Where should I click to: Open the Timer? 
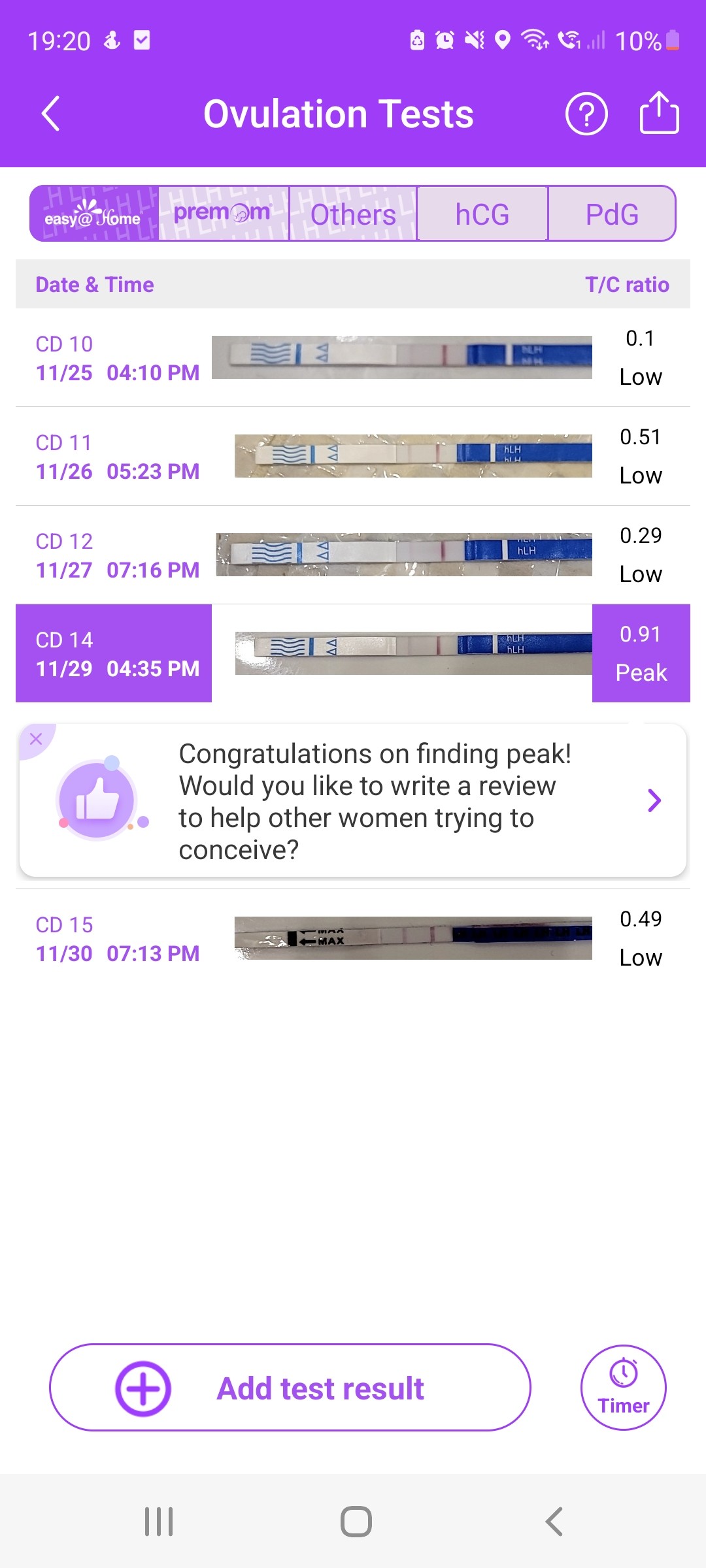pyautogui.click(x=623, y=1388)
